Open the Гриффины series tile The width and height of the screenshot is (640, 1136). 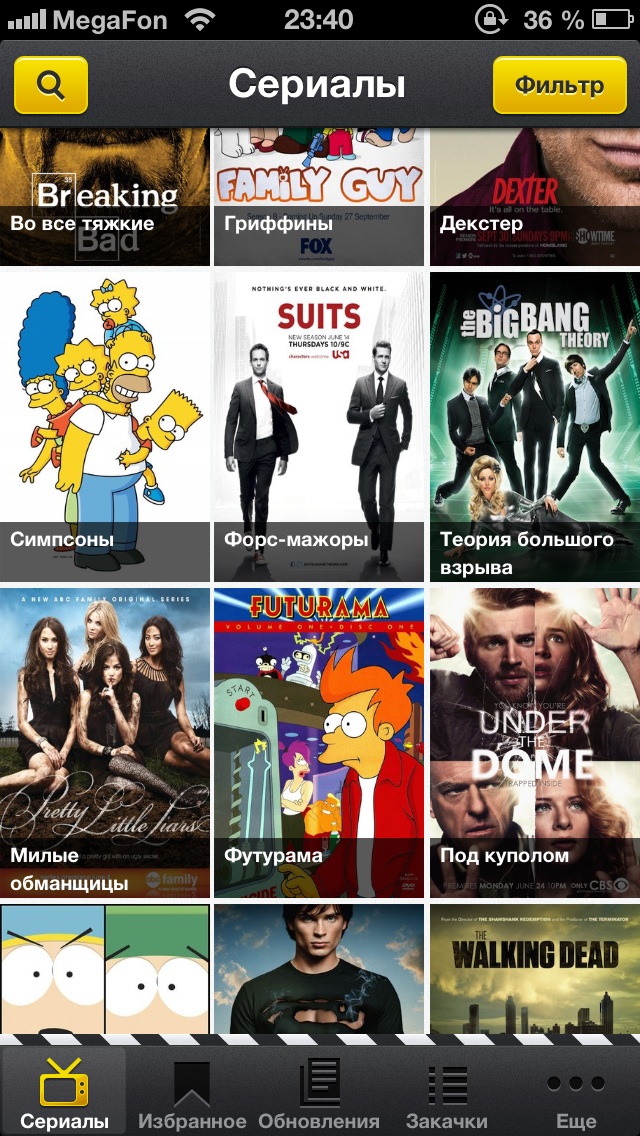pyautogui.click(x=319, y=197)
